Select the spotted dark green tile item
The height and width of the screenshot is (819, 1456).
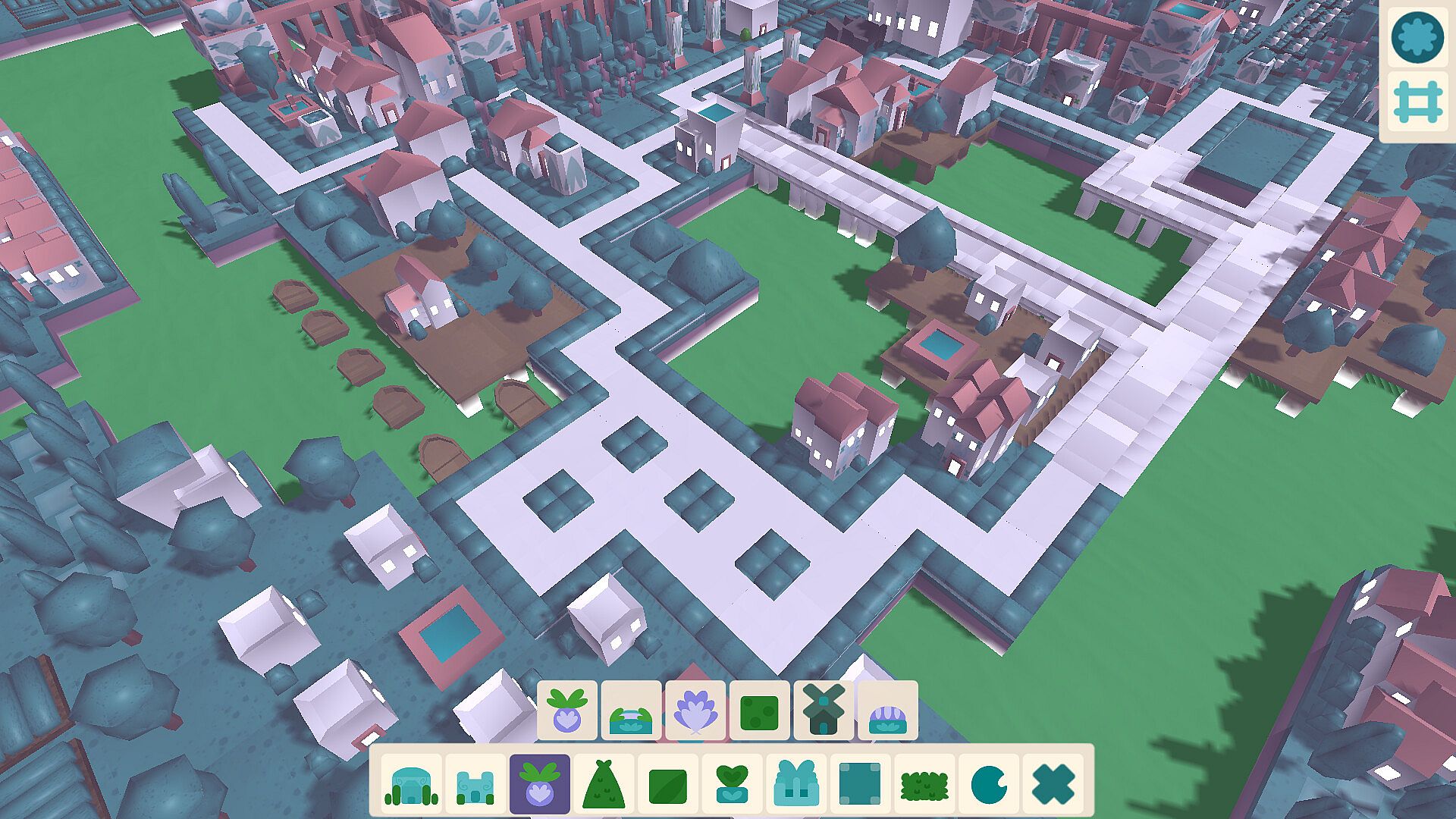point(759,711)
